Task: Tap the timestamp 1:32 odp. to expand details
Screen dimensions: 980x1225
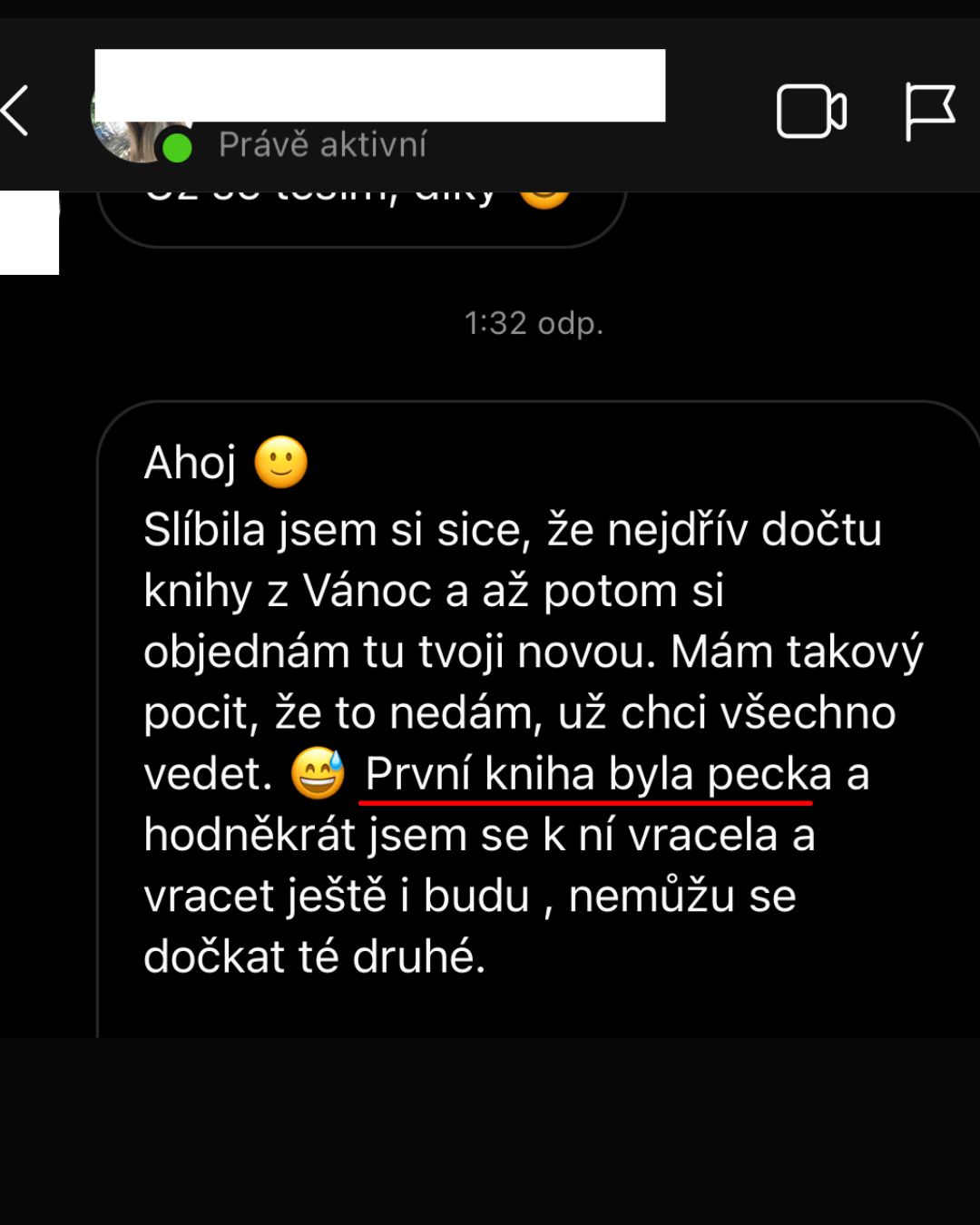Action: [534, 324]
